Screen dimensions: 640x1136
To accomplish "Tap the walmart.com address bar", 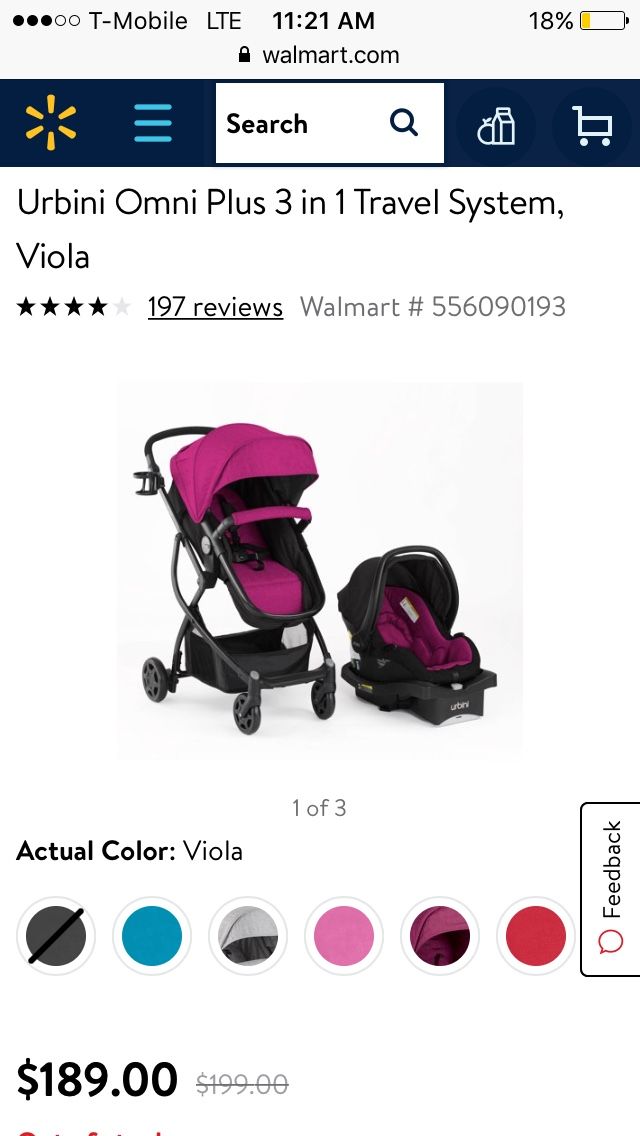I will 320,55.
